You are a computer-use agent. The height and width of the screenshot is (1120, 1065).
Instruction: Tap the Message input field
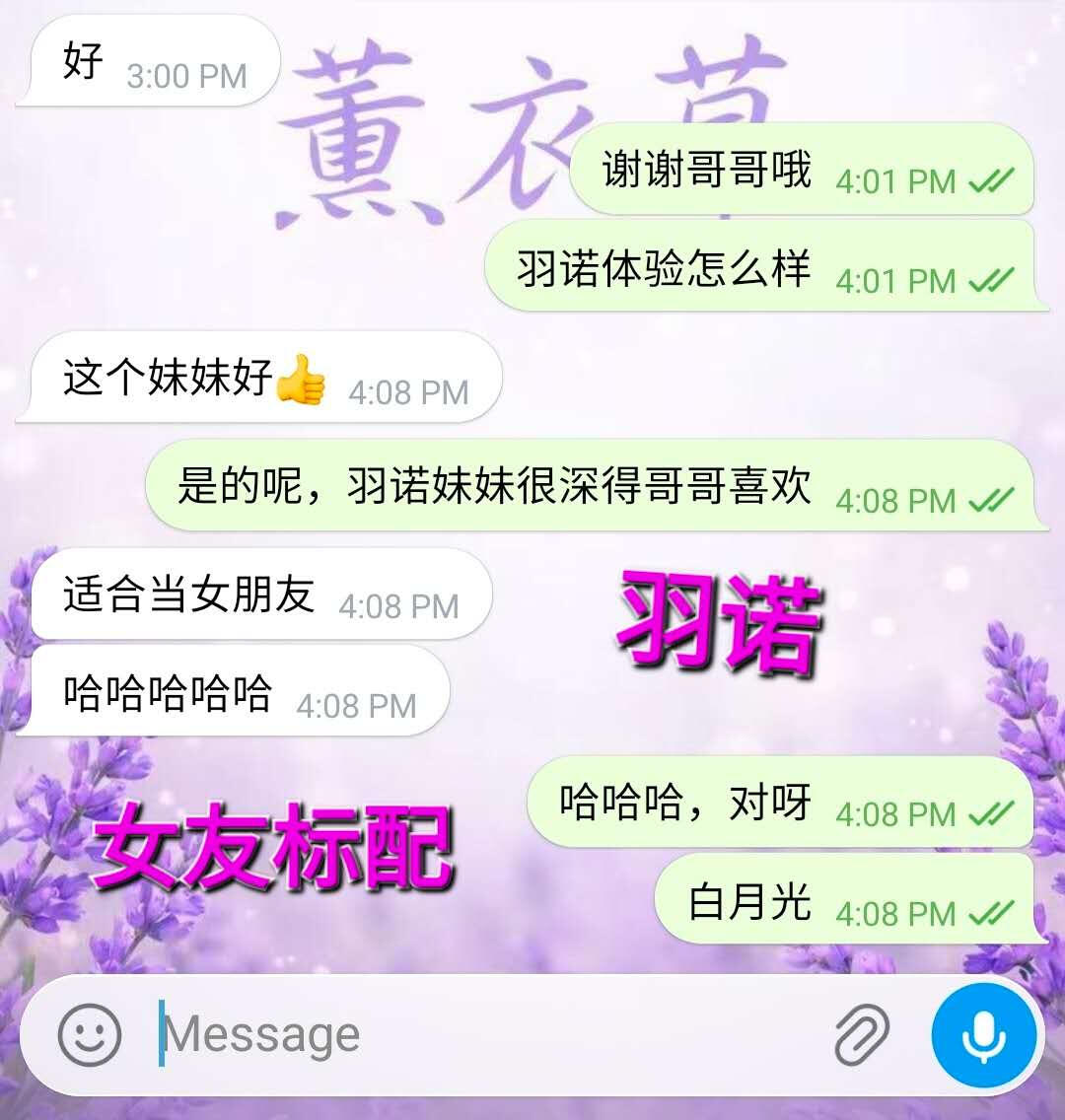coord(473,1035)
